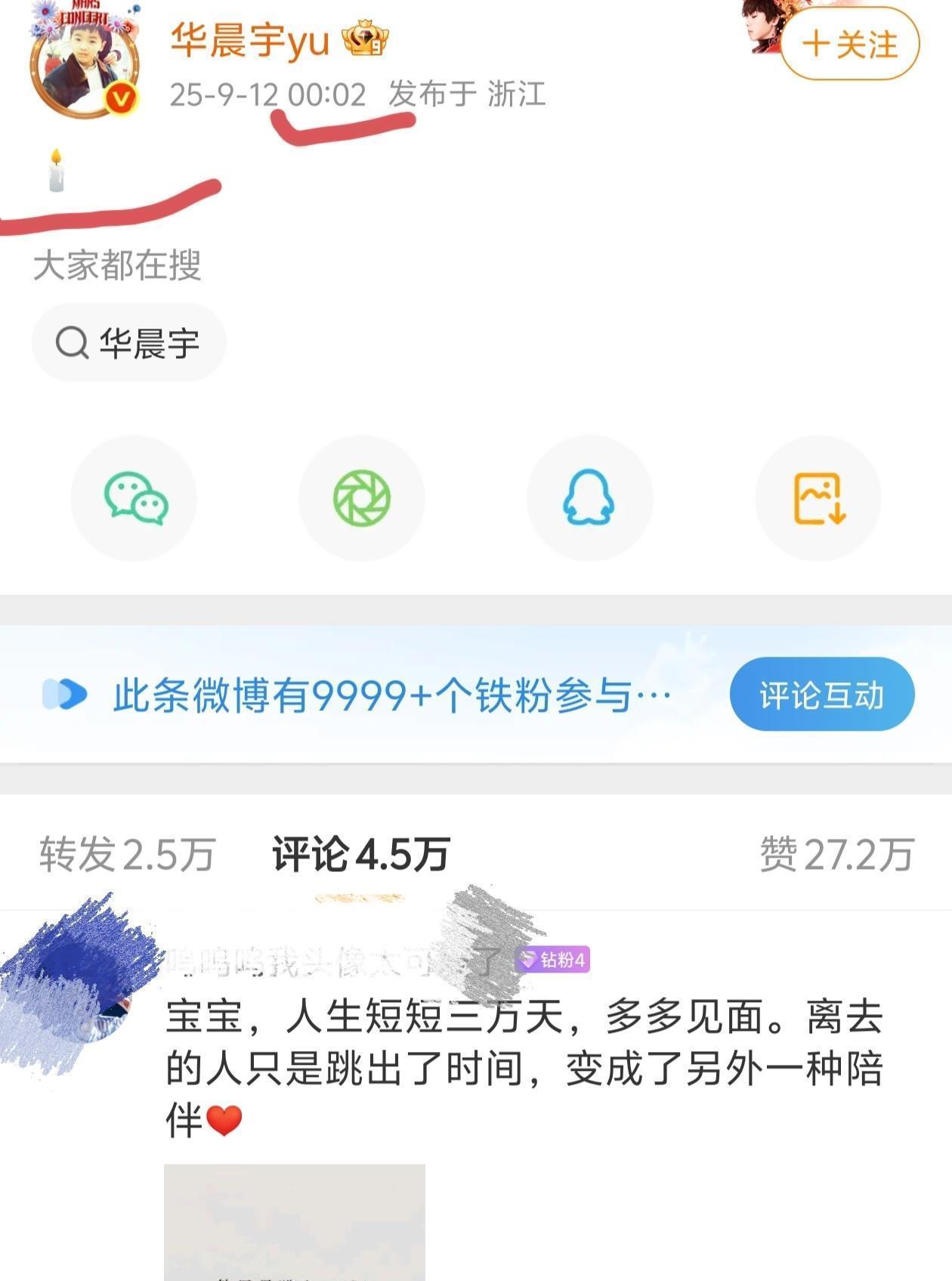Switch to the 评论 4.5万 tab
The image size is (952, 1281).
360,854
